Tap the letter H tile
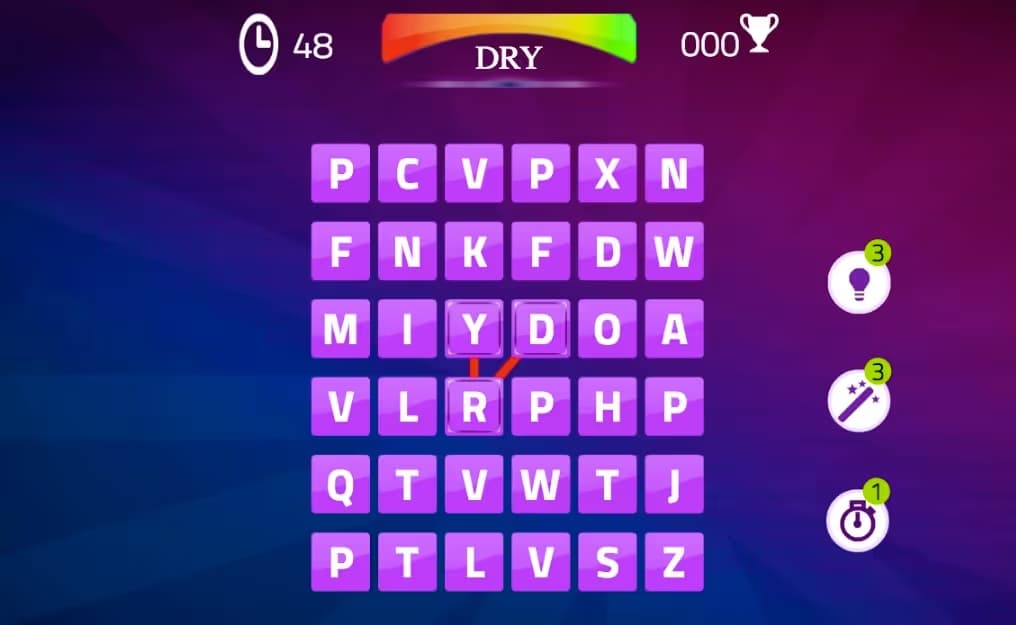The image size is (1016, 625). click(607, 407)
